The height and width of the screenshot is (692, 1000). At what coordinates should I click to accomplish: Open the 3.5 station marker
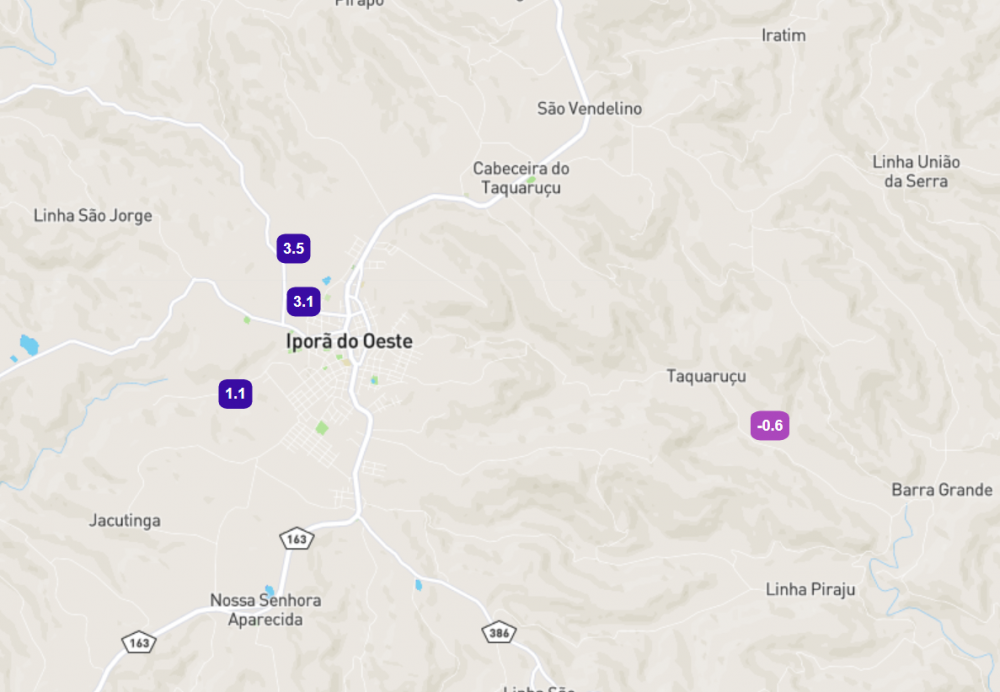tap(293, 249)
